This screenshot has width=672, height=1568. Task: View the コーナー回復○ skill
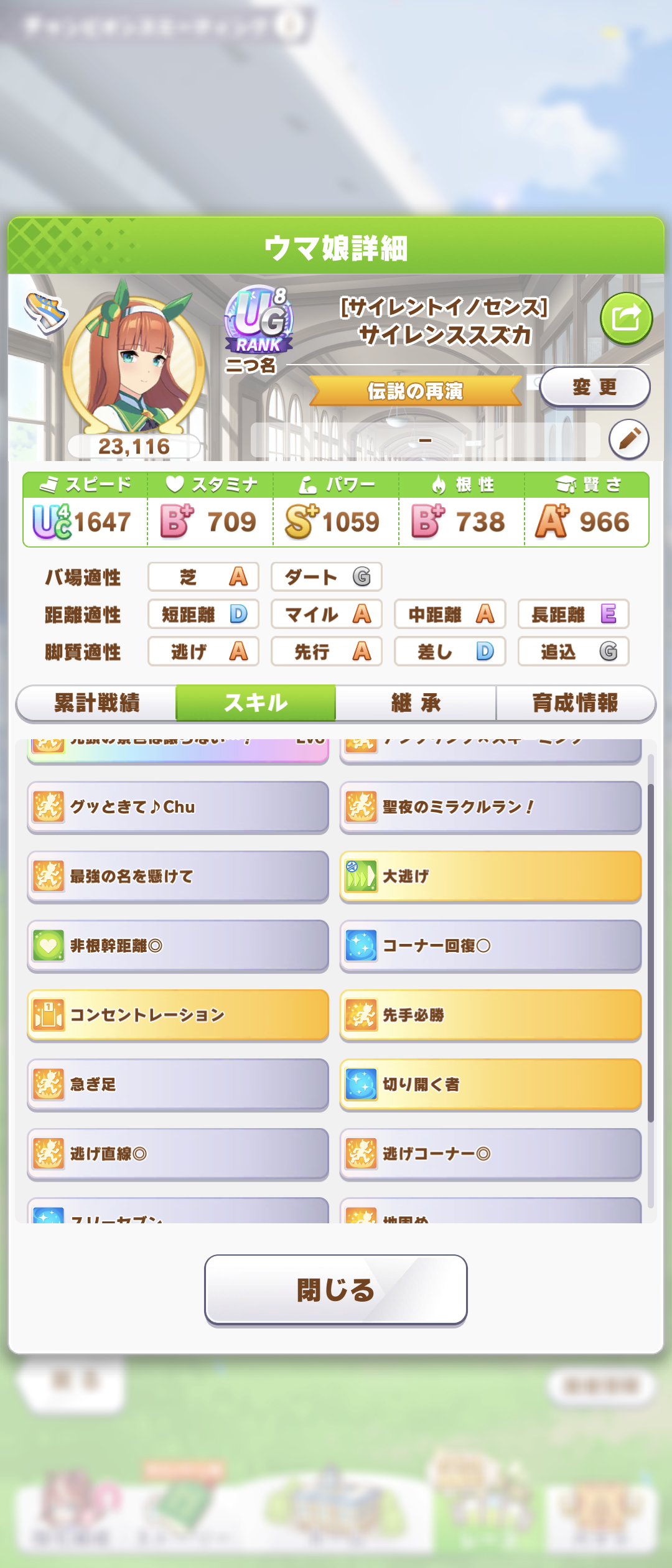490,946
